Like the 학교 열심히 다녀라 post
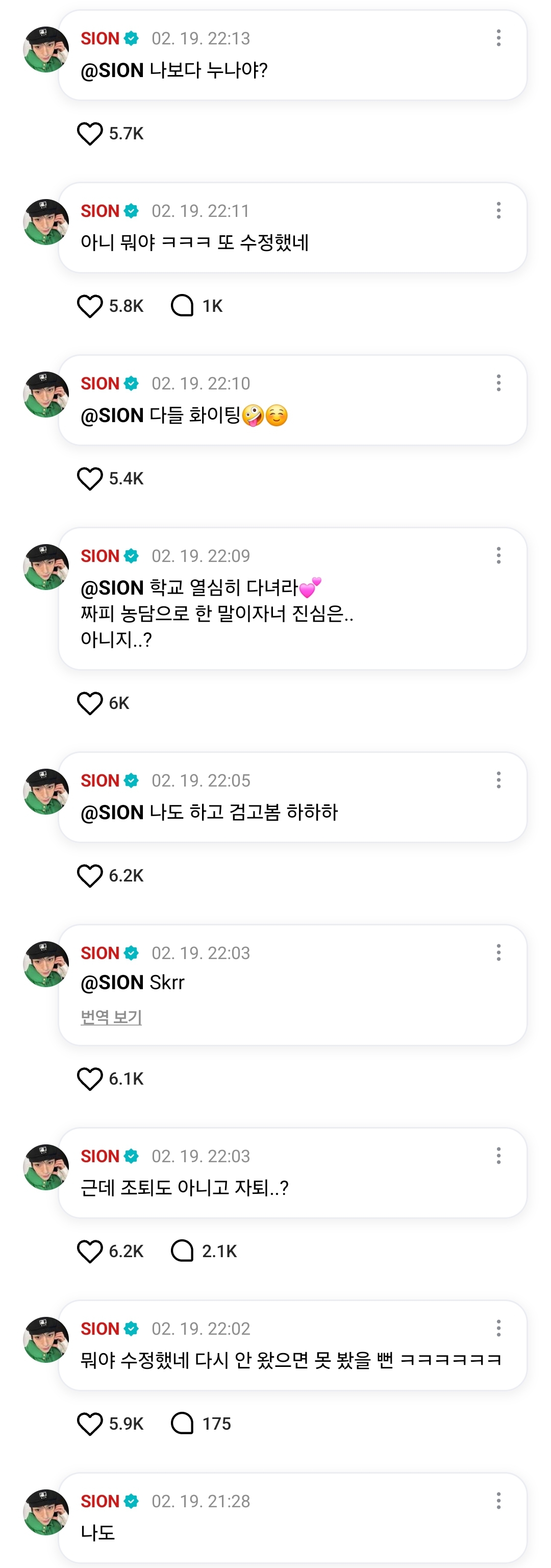This screenshot has width=551, height=1568. coord(90,703)
